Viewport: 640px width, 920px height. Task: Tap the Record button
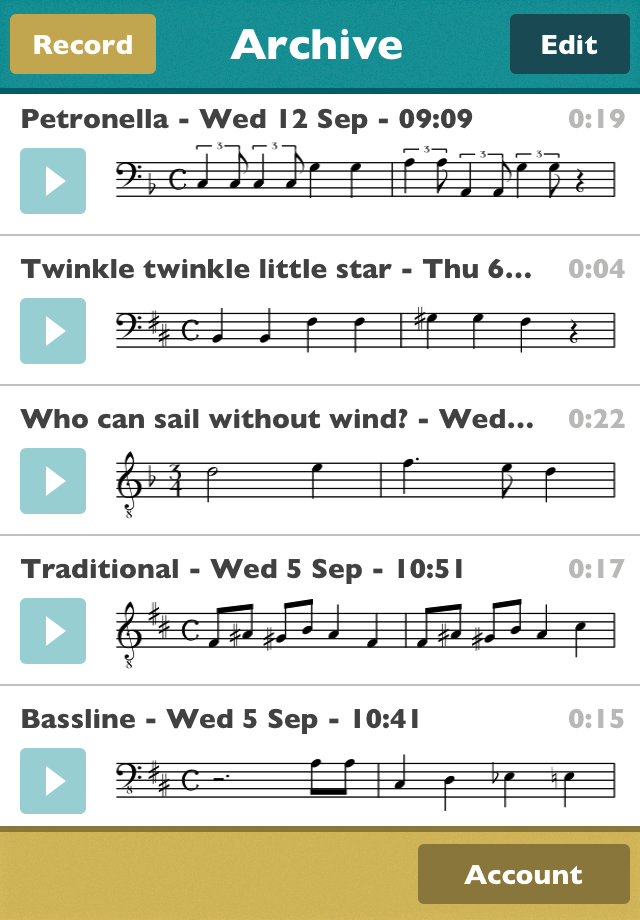click(x=83, y=45)
